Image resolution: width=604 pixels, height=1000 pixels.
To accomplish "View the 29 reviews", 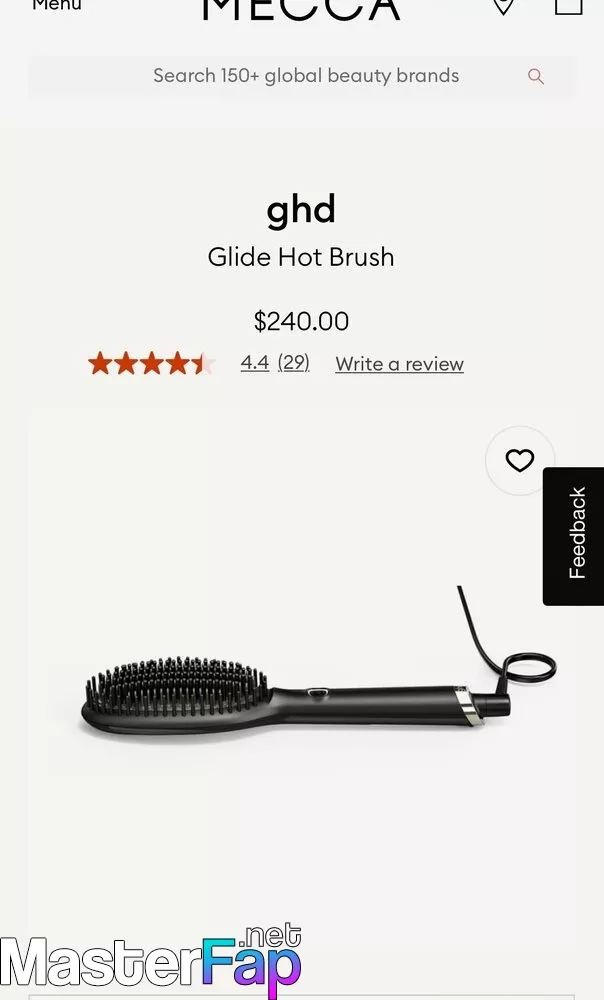I will point(293,363).
